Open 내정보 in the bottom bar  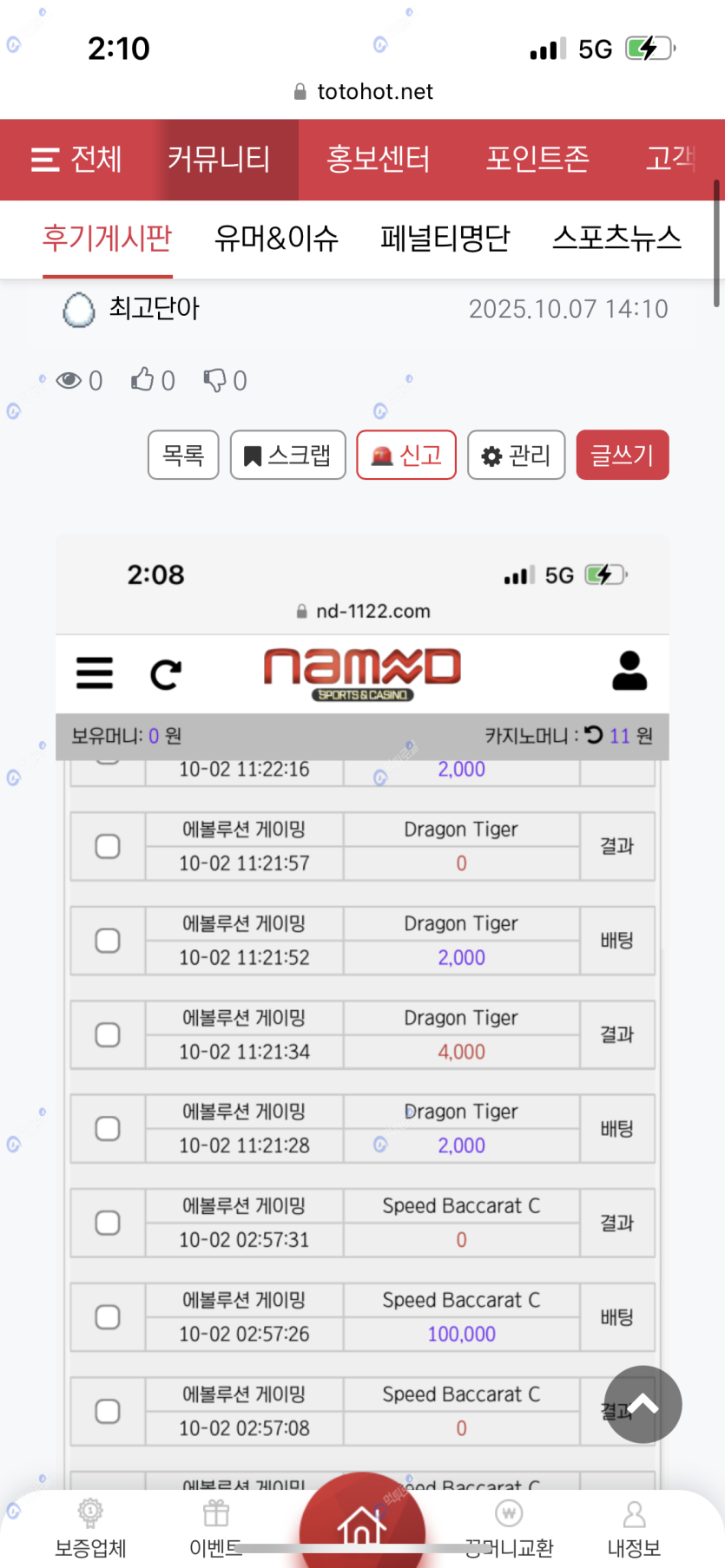(634, 1529)
